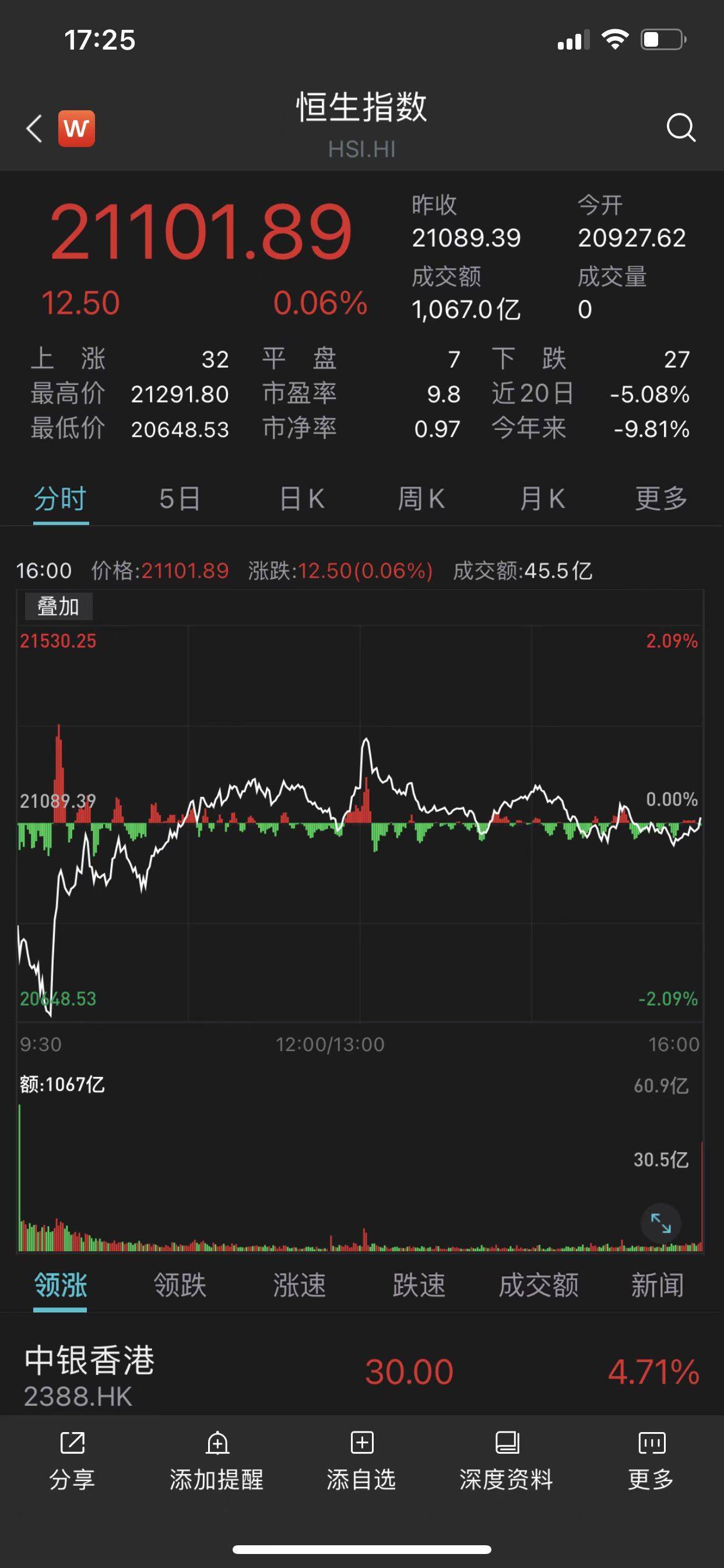This screenshot has height=1568, width=724.
Task: Enable the 月K monthly candlestick view
Action: click(540, 498)
